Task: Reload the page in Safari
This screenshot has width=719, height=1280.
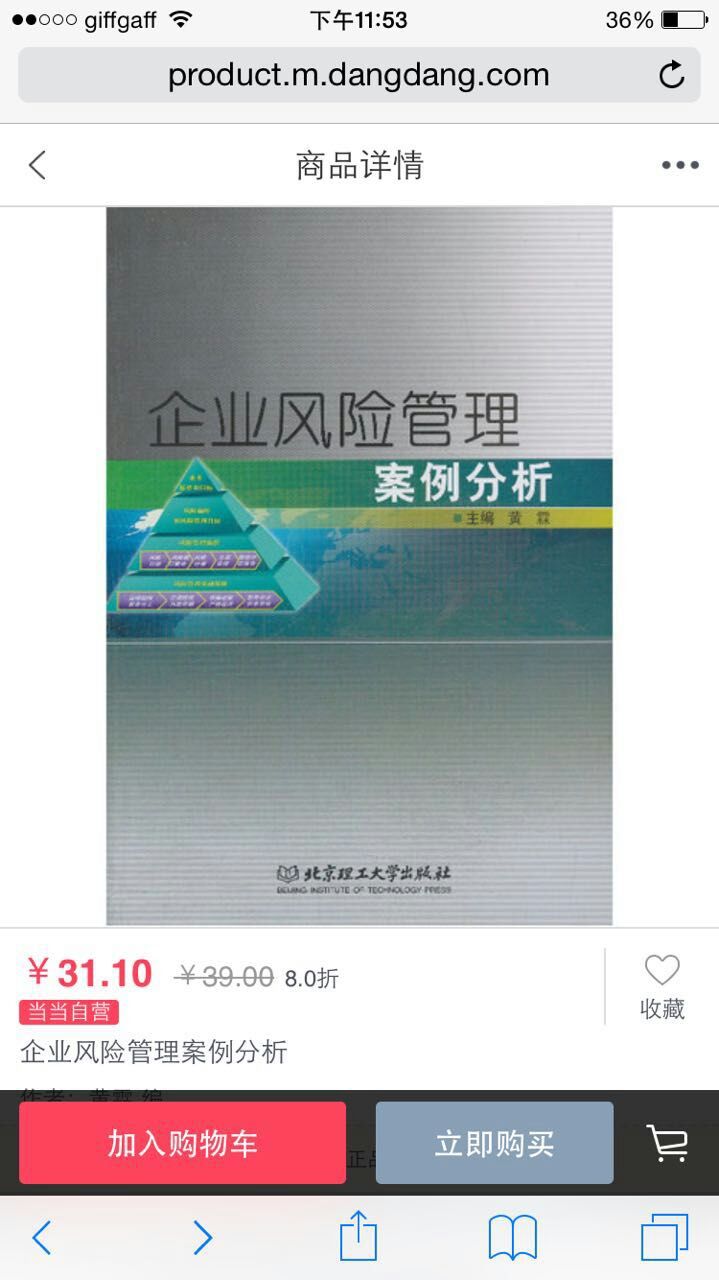Action: tap(672, 75)
